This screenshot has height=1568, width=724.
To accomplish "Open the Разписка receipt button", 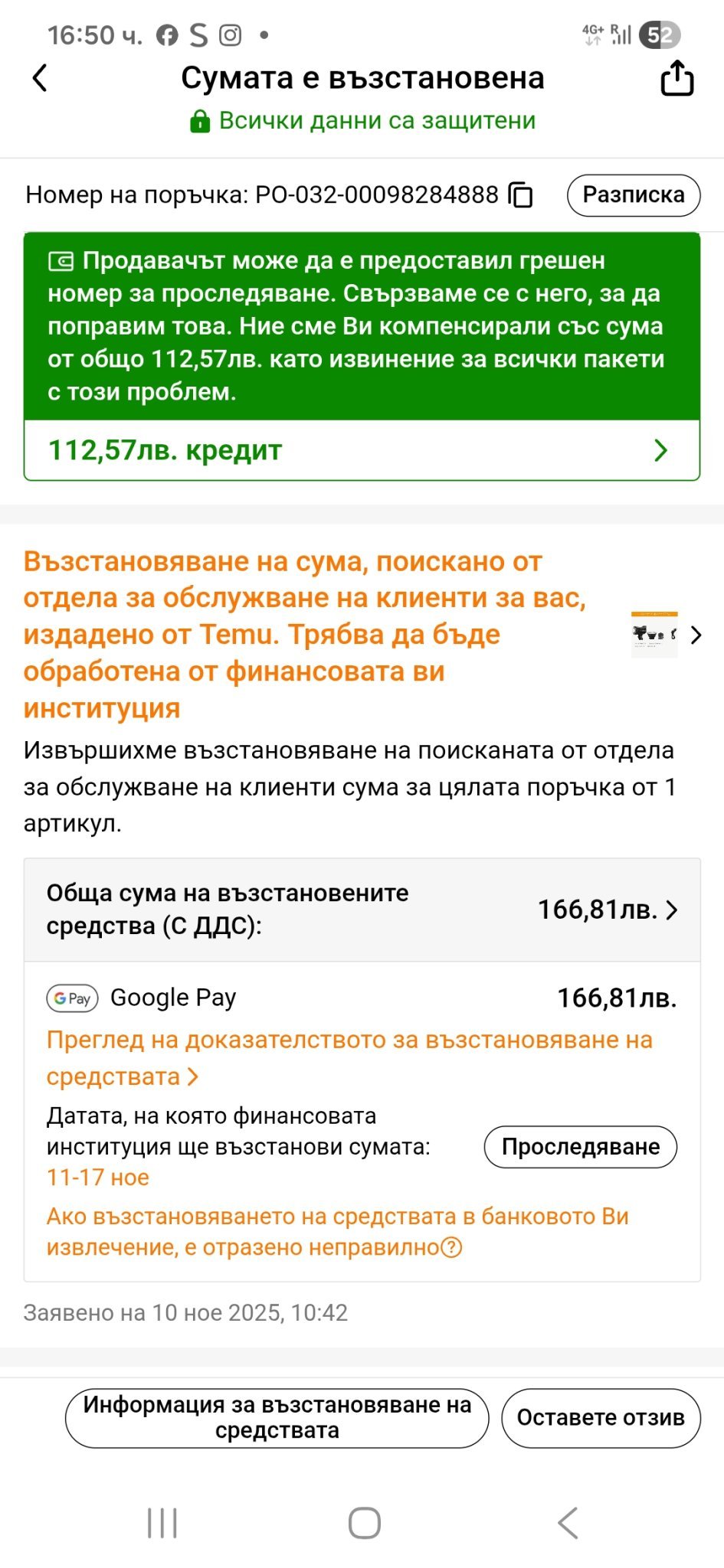I will coord(633,195).
